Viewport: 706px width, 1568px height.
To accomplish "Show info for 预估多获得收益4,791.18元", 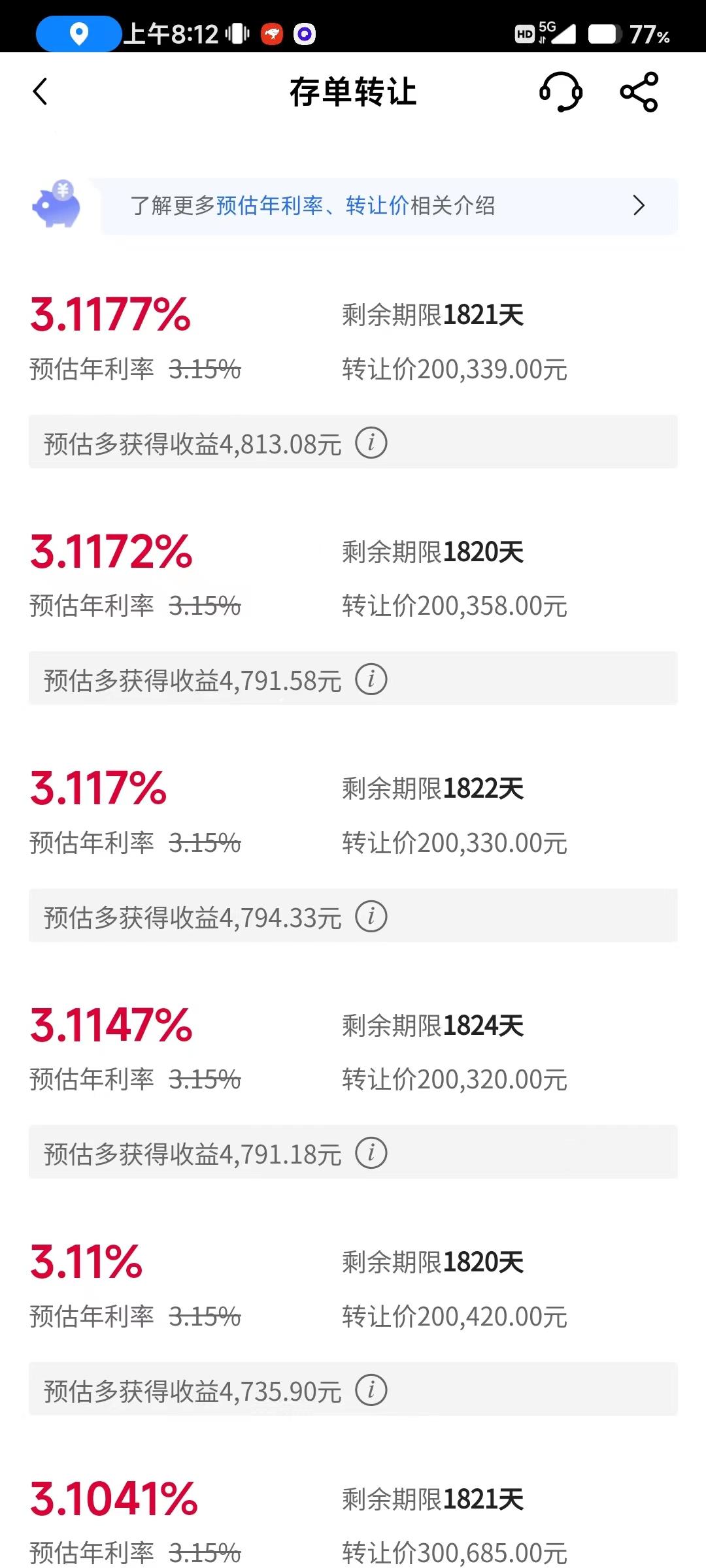I will point(371,1153).
